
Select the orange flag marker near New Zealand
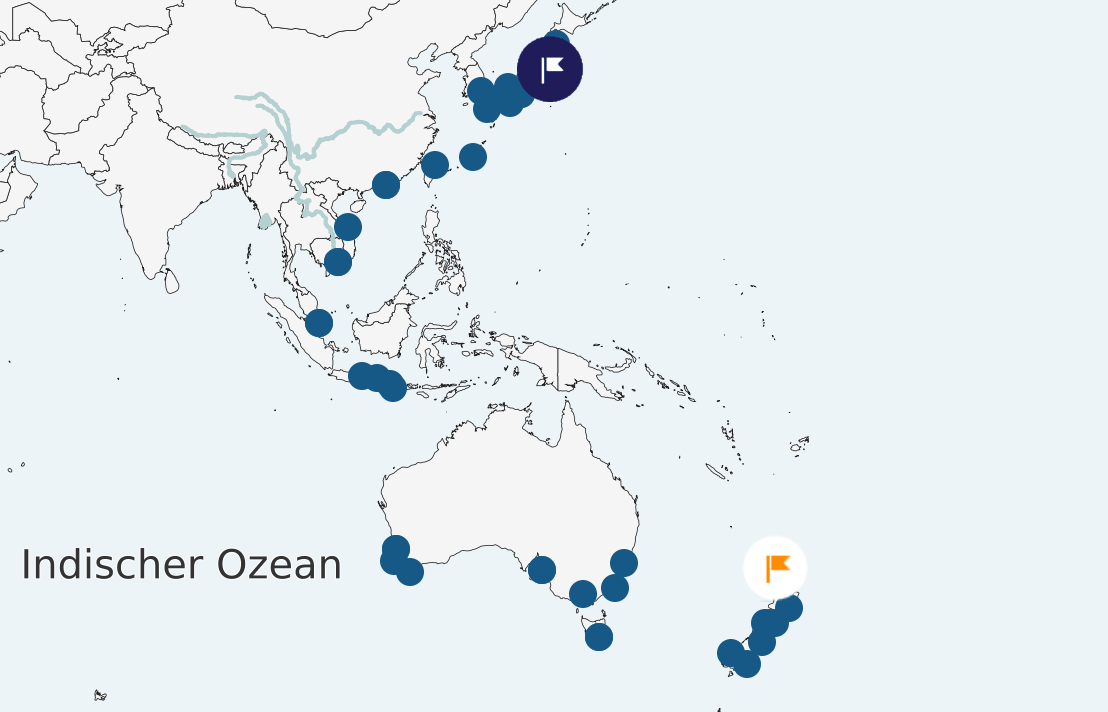pyautogui.click(x=775, y=568)
